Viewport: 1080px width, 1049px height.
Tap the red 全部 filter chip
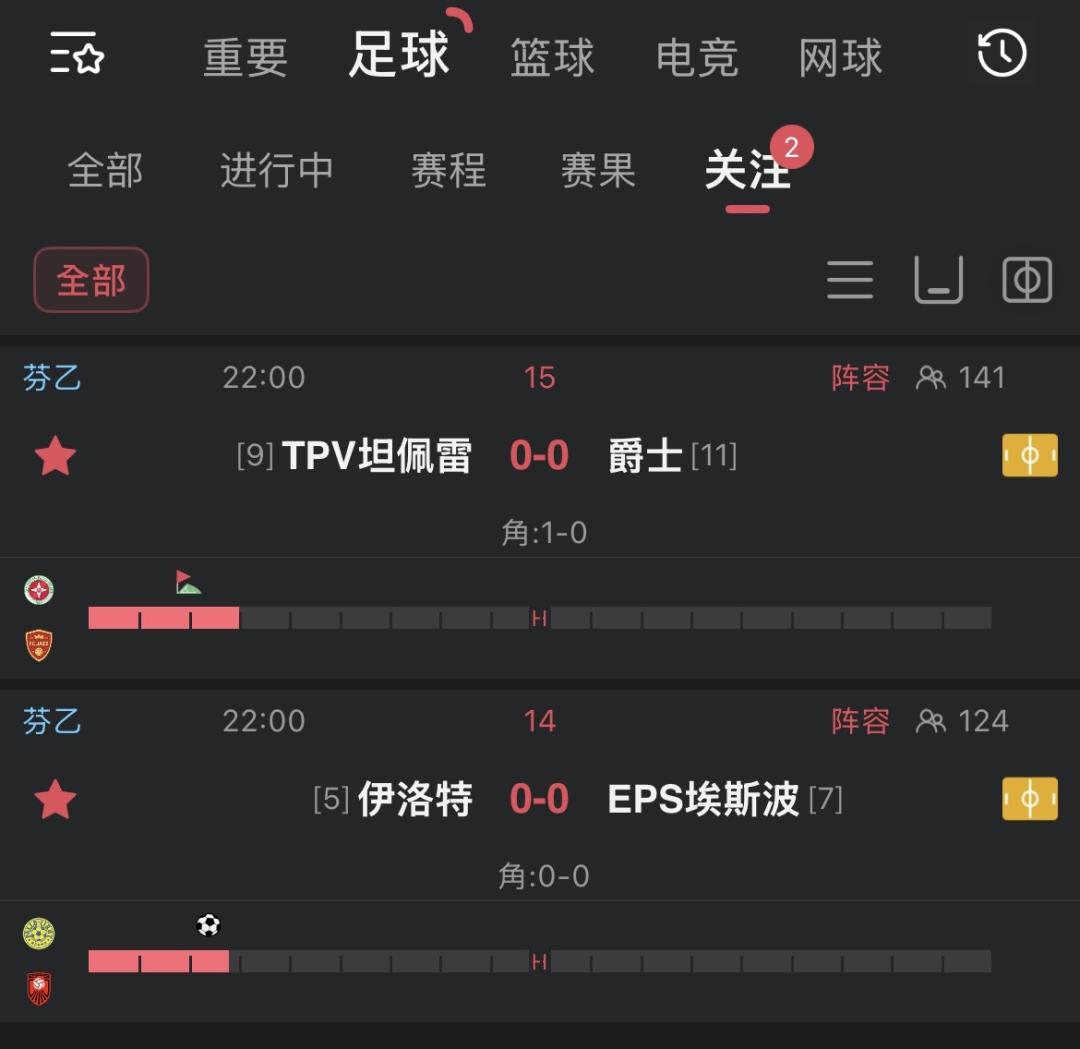coord(92,280)
